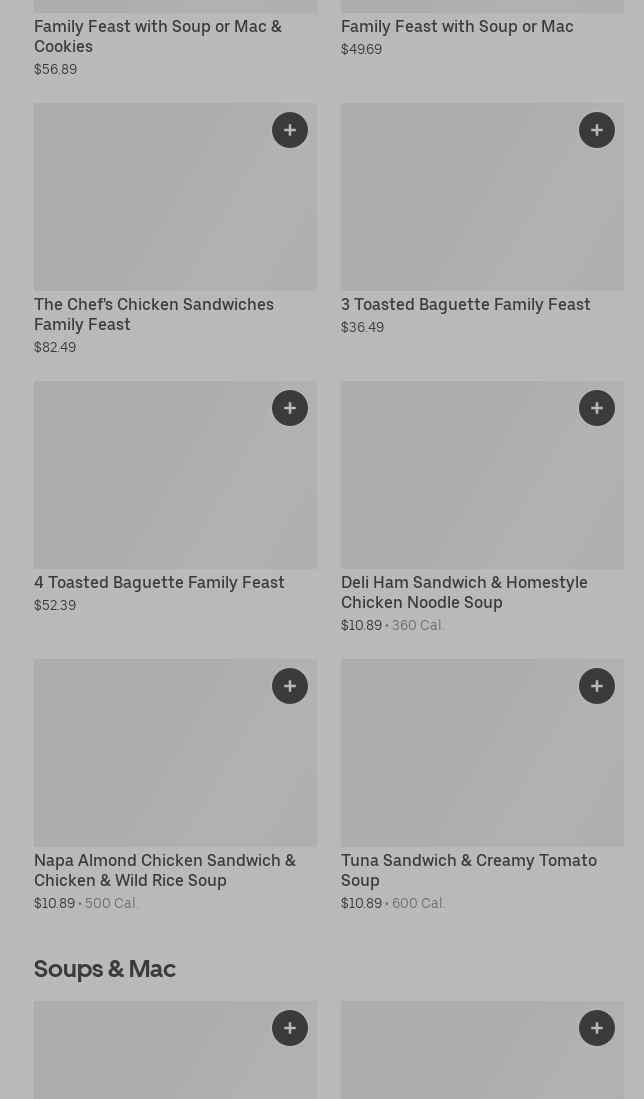
Task: Add Tuna Sandwich & Creamy Tomato Soup
Action: (596, 685)
